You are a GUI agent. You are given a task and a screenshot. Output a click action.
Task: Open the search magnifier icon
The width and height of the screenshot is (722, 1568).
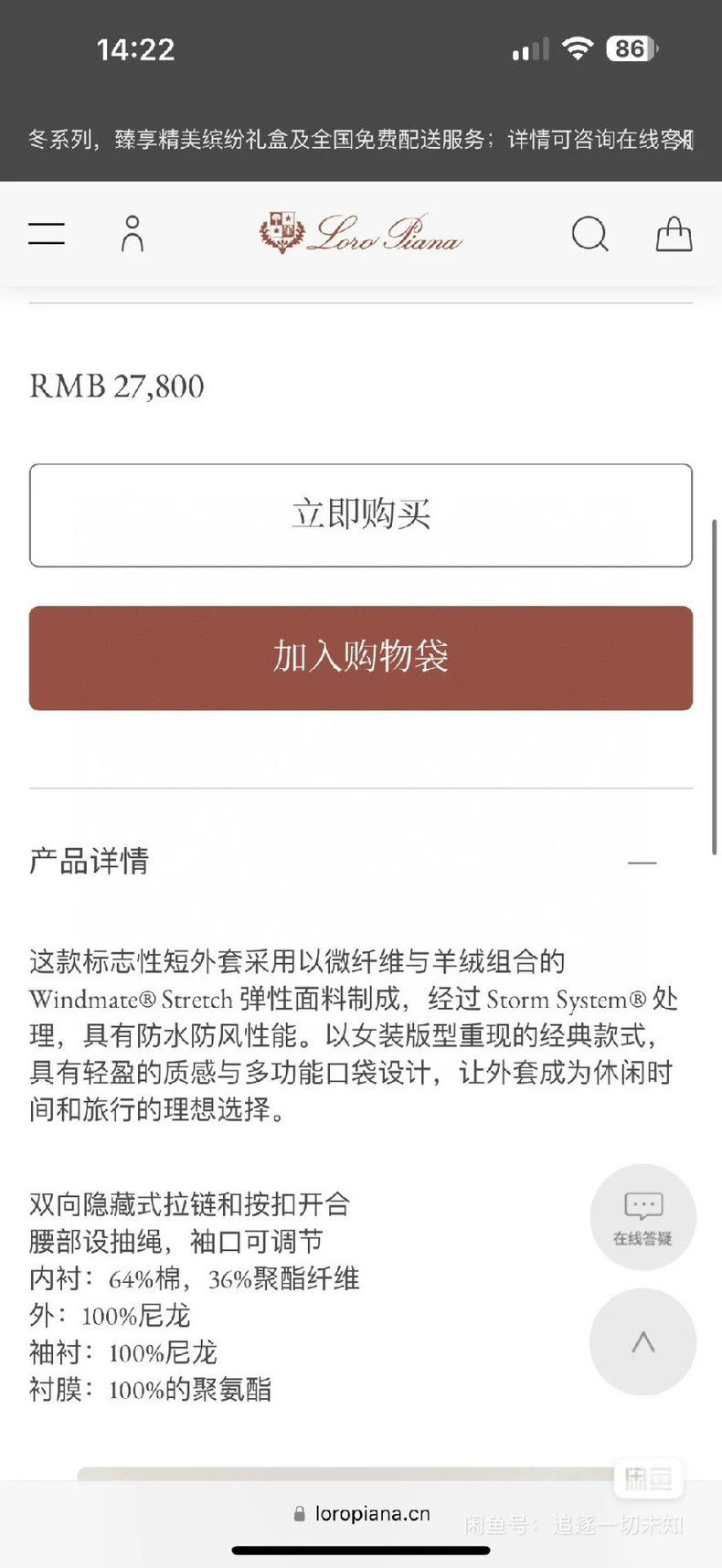coord(589,234)
